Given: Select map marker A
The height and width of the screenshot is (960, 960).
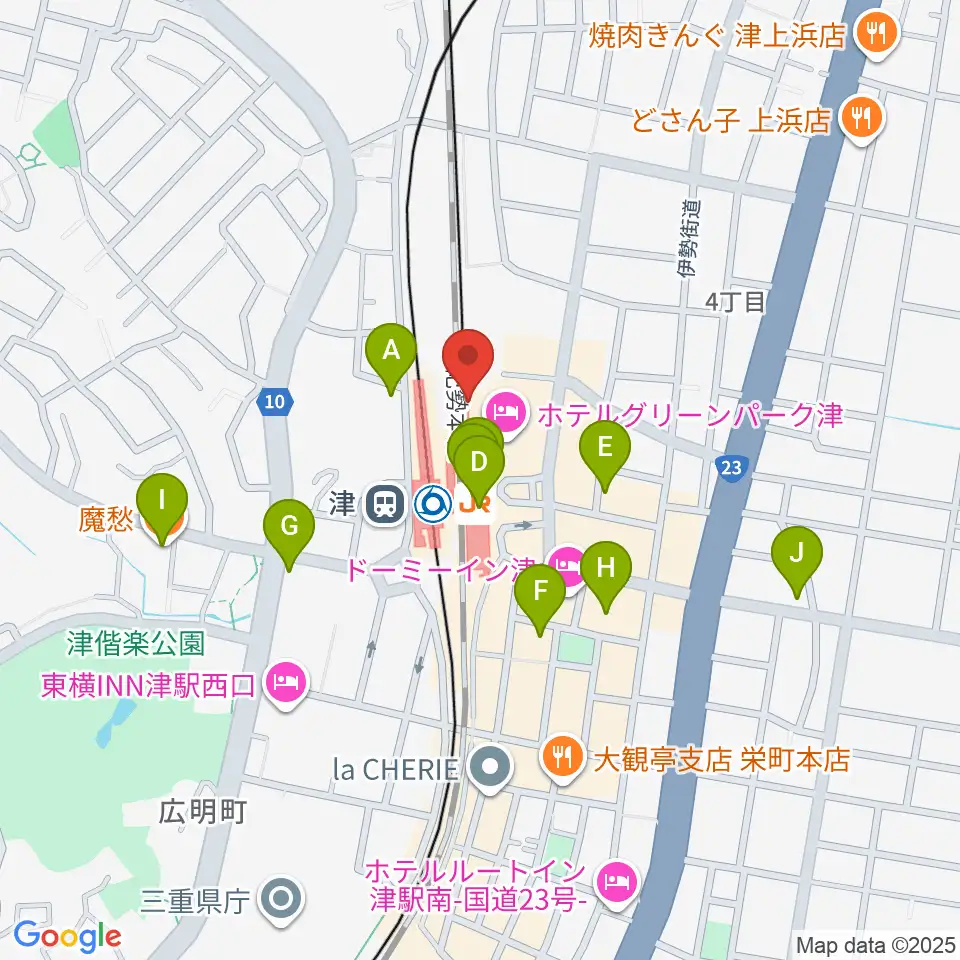Looking at the screenshot, I should tap(392, 352).
